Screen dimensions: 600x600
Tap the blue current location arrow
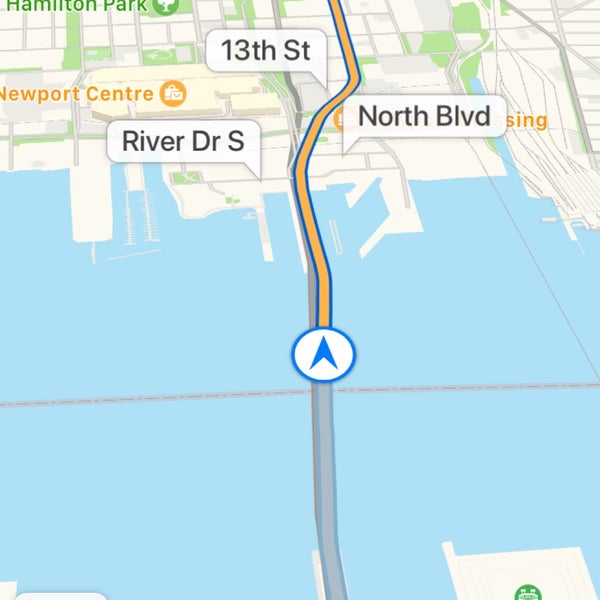(323, 354)
